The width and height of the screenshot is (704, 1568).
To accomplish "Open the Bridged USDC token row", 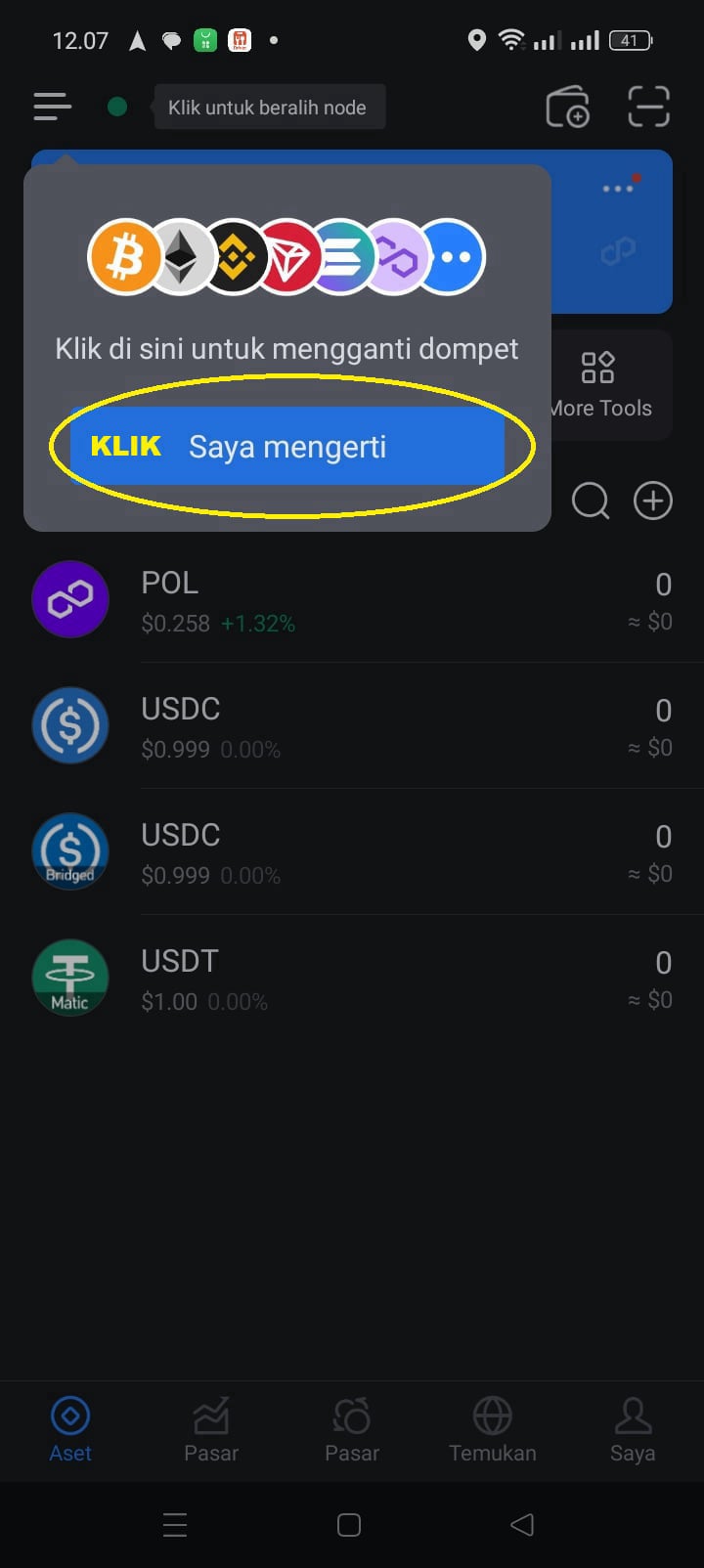I will [x=352, y=852].
